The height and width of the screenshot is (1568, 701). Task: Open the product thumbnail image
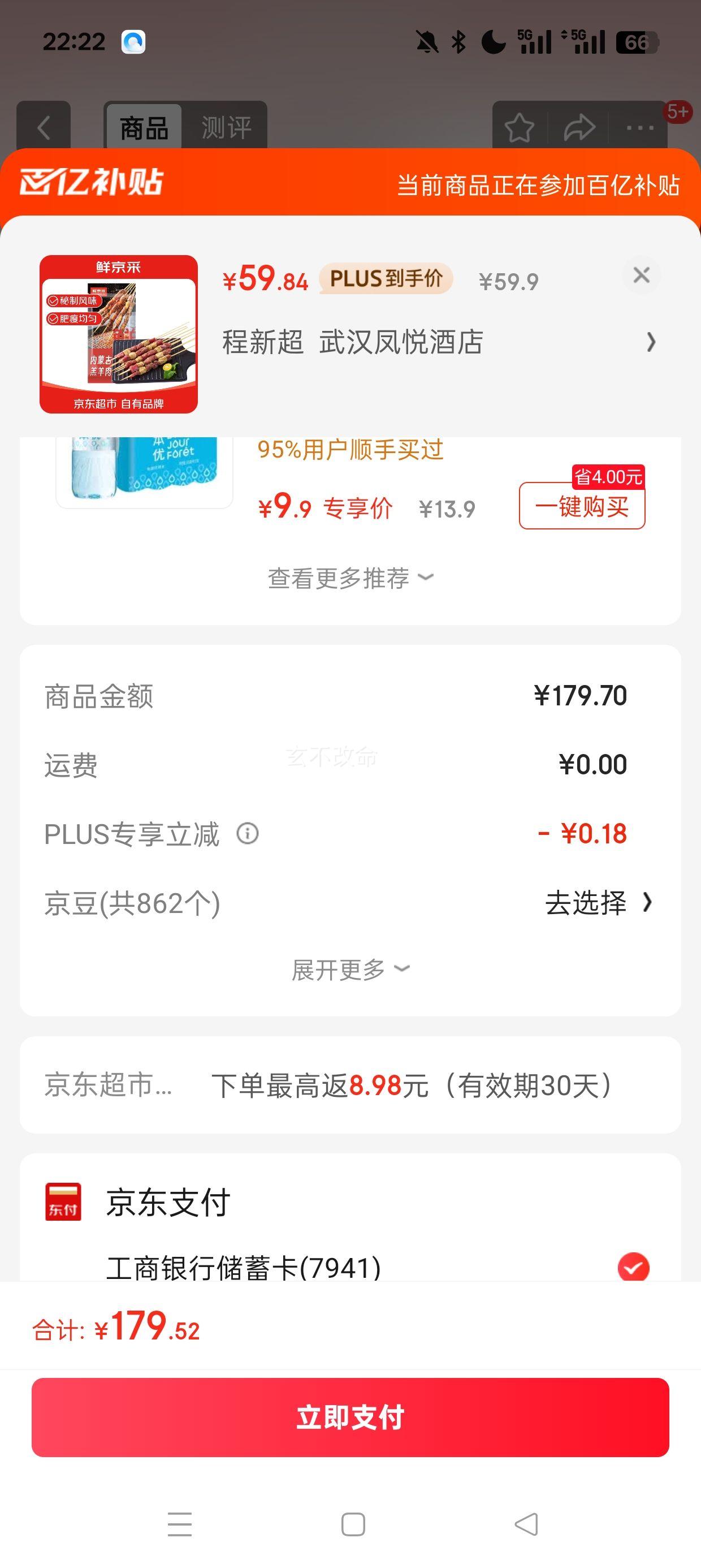(x=119, y=334)
